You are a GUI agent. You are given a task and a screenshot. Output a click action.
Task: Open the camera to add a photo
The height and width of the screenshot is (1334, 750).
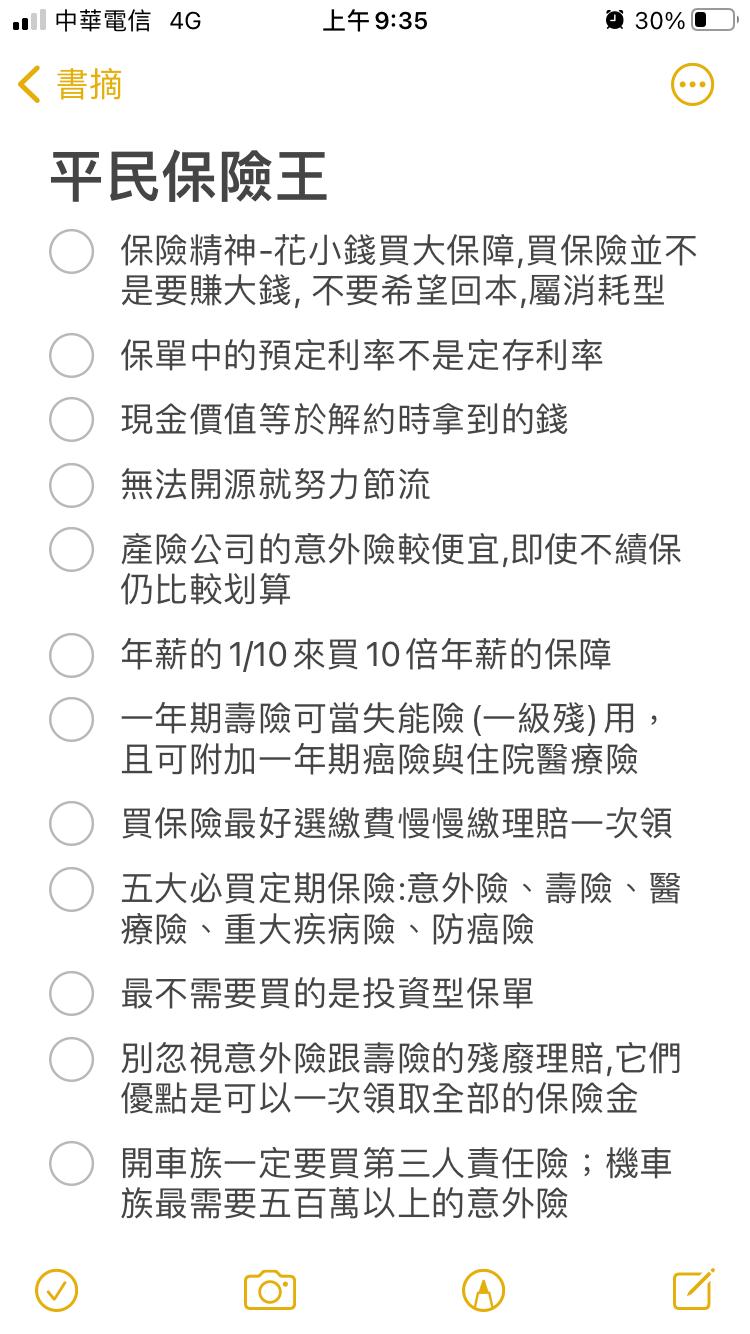tap(270, 1290)
